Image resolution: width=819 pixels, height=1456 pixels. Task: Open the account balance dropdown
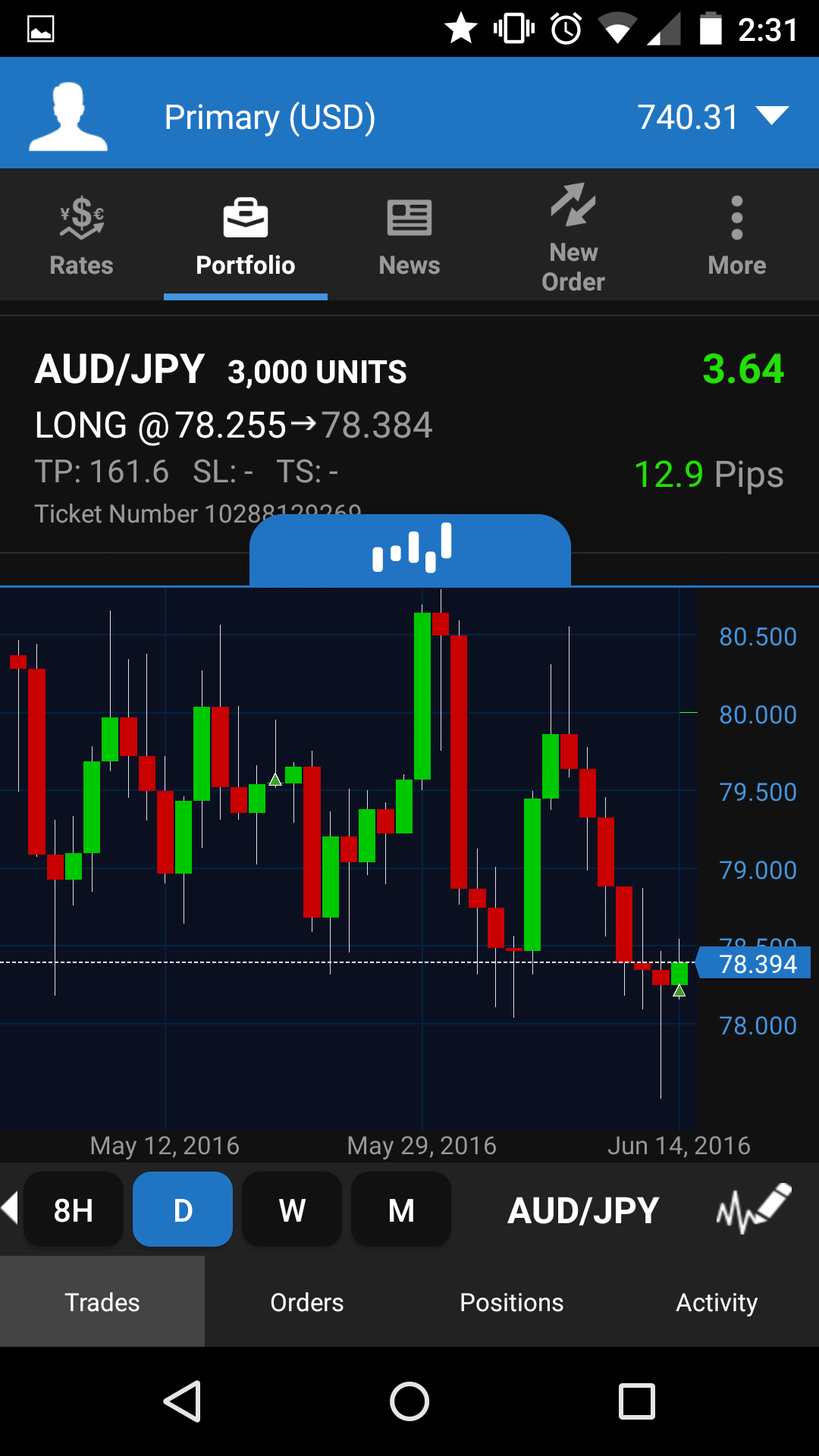[772, 116]
